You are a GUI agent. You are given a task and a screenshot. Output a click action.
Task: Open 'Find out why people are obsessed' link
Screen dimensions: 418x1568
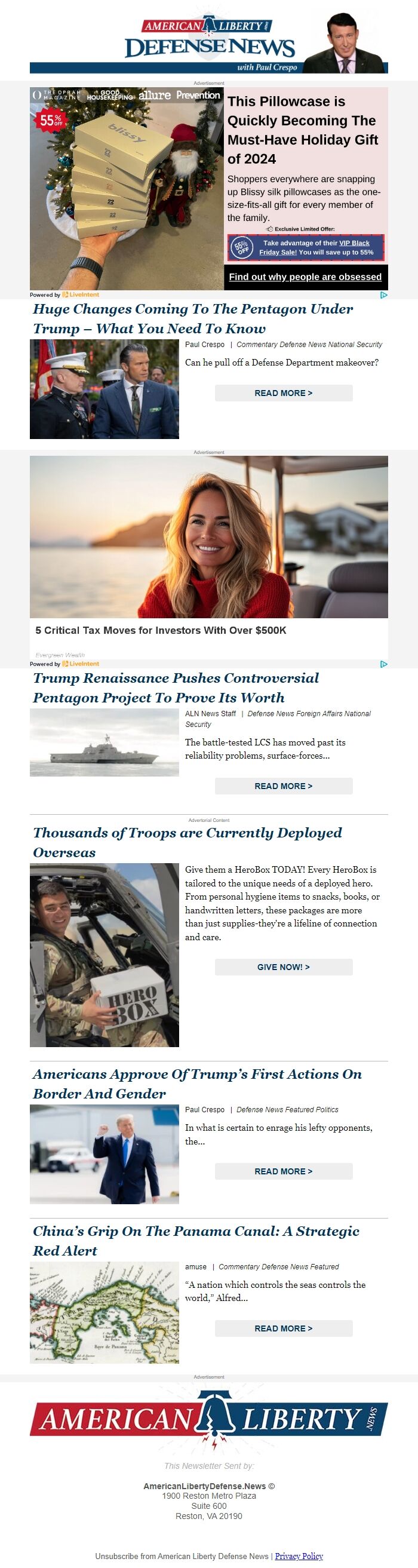pos(305,277)
